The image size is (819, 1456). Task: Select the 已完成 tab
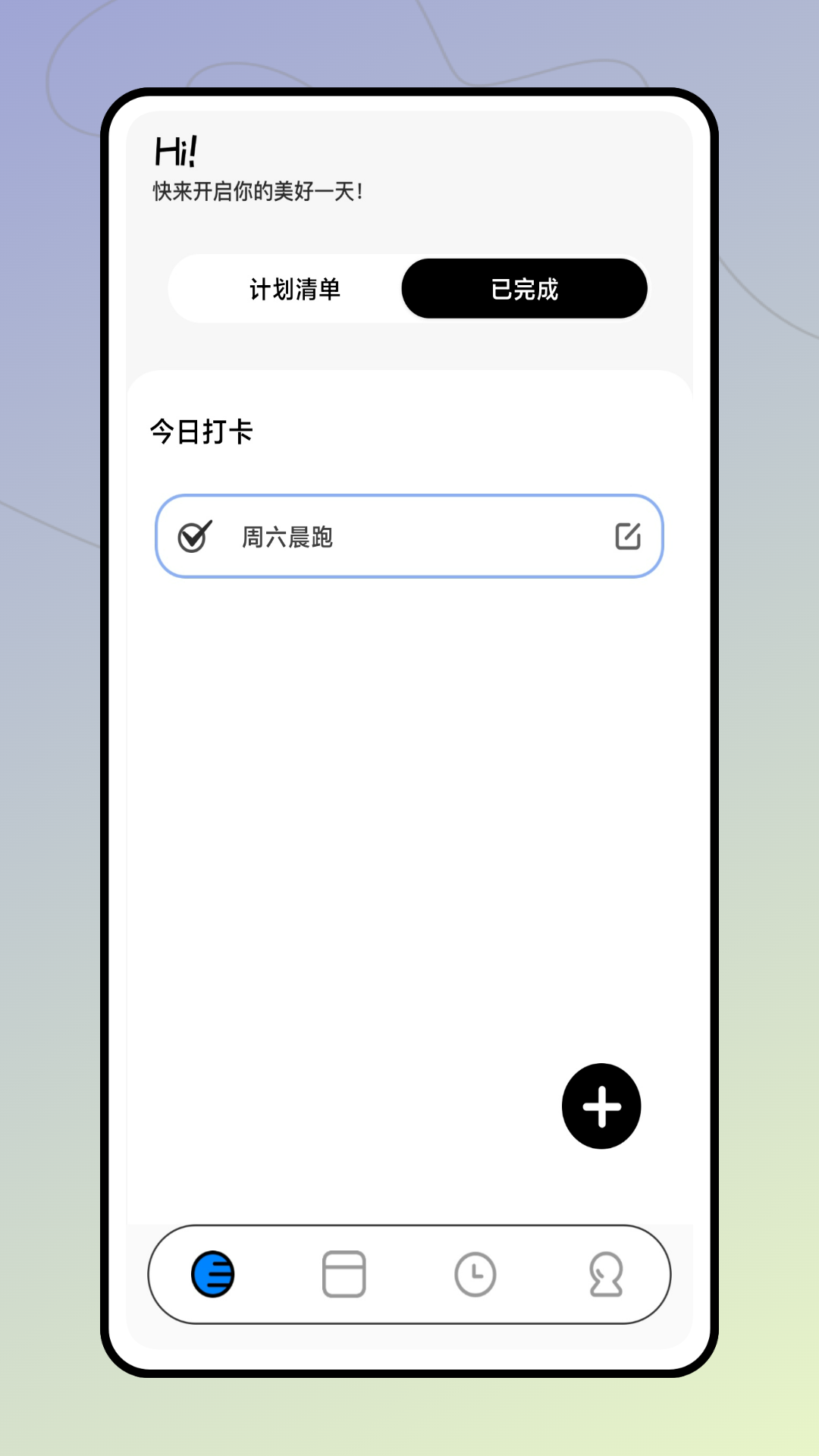click(x=524, y=289)
